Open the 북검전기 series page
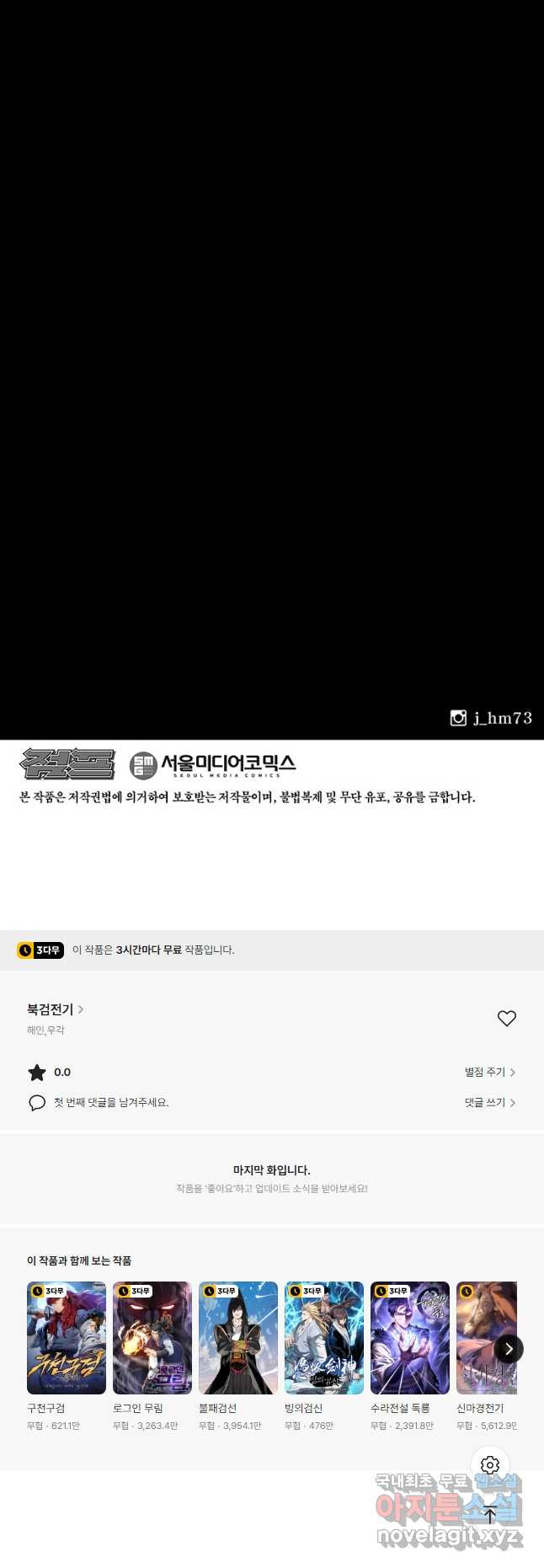Screen dimensions: 544x1568 pyautogui.click(x=54, y=1009)
